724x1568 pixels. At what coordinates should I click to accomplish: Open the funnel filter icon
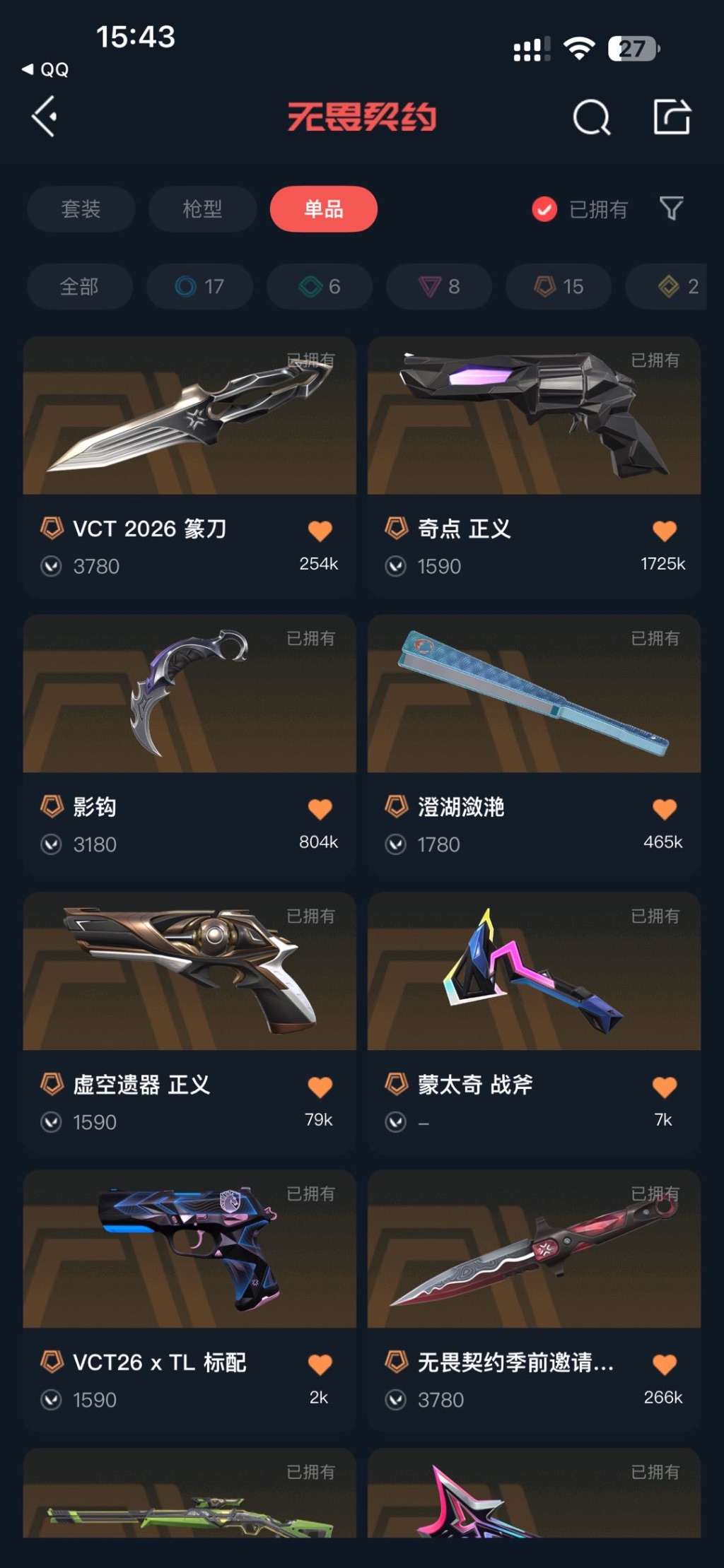click(x=671, y=208)
